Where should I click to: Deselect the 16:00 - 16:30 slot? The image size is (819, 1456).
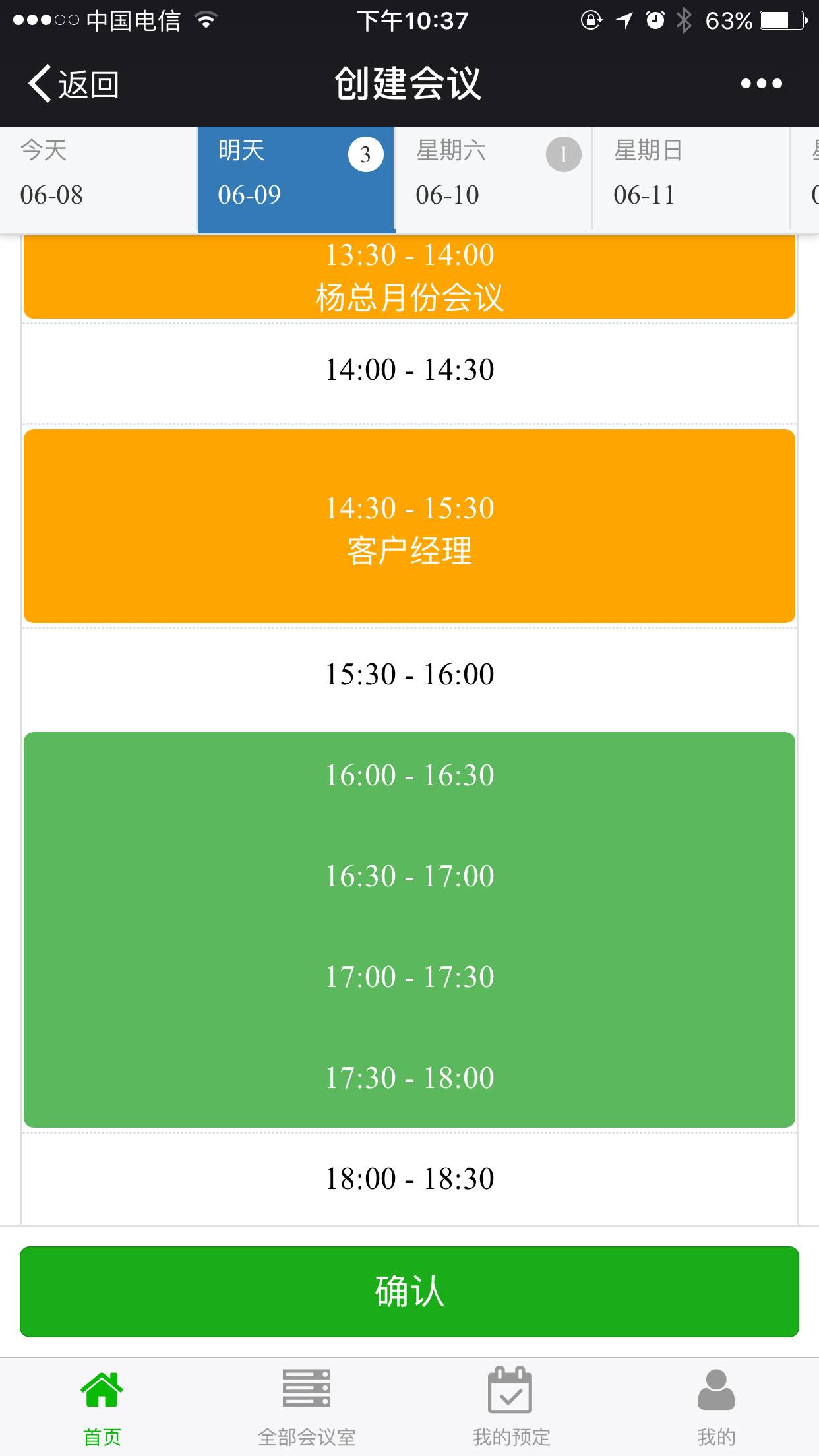pos(409,775)
